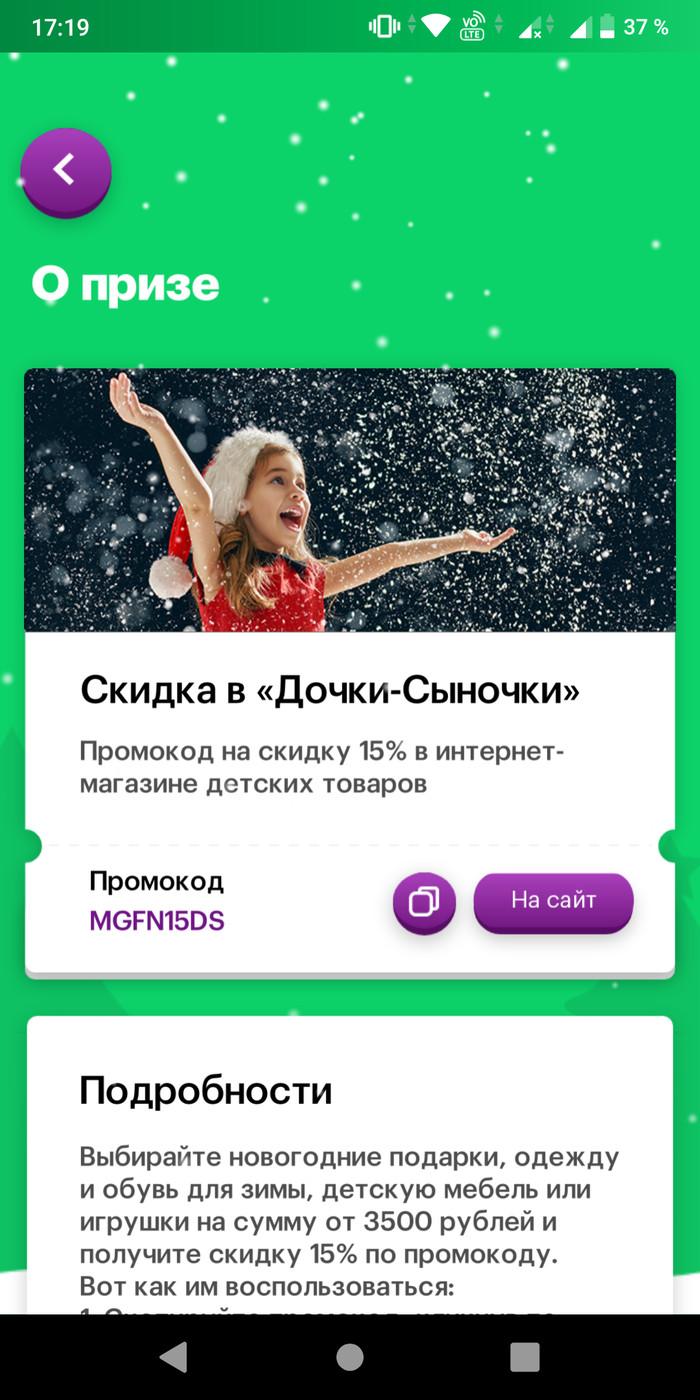Go to the home screen
Image resolution: width=700 pixels, height=1400 pixels.
coord(350,1356)
